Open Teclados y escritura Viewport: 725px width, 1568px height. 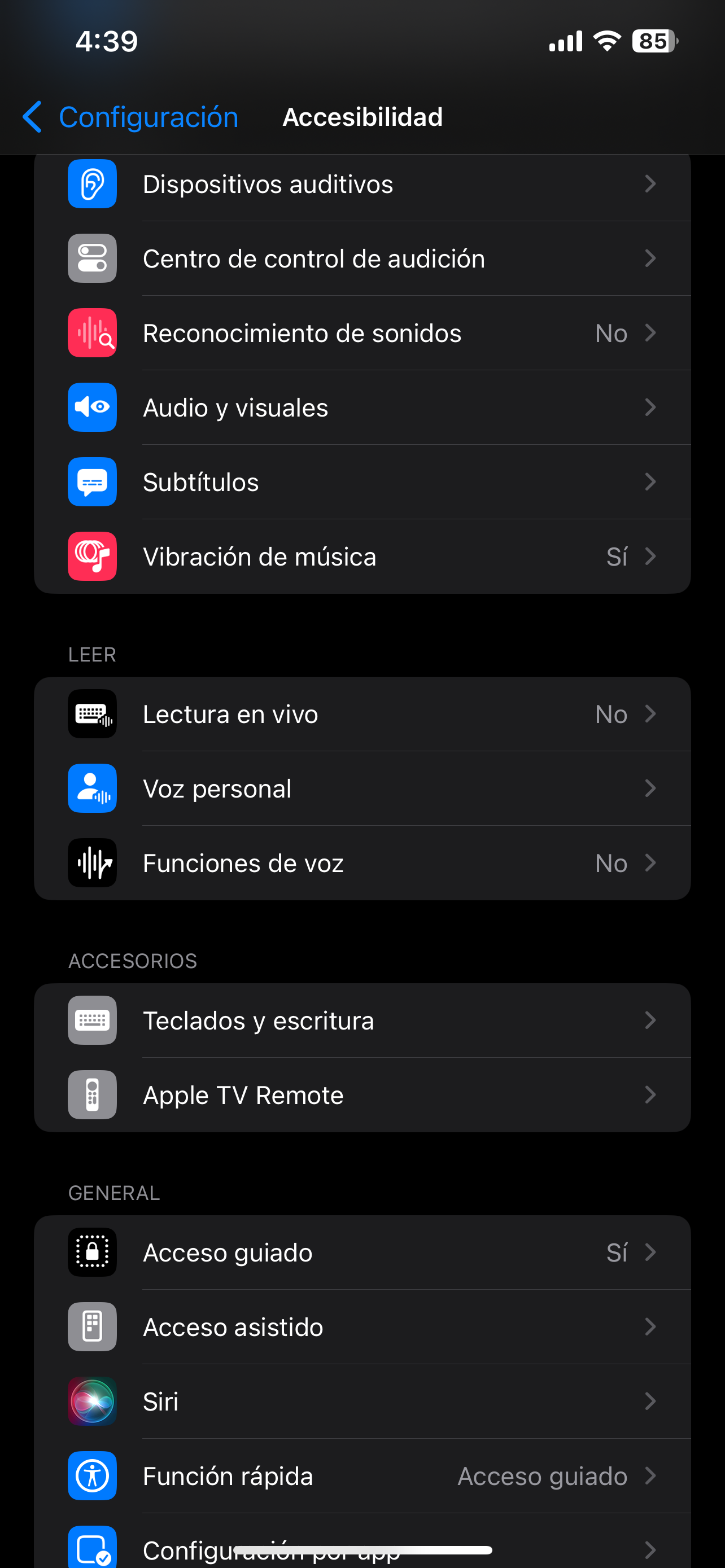362,1021
